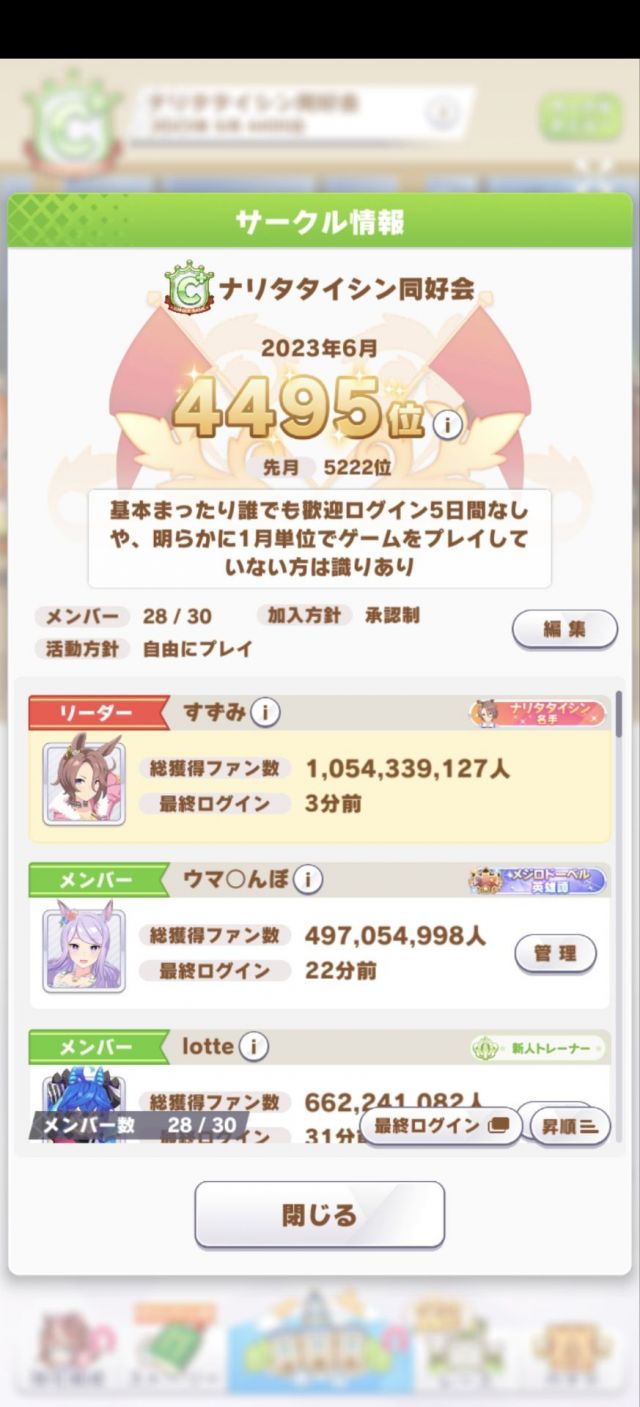Close the dialog with 閉じる
Viewport: 640px width, 1407px height.
(x=319, y=1215)
